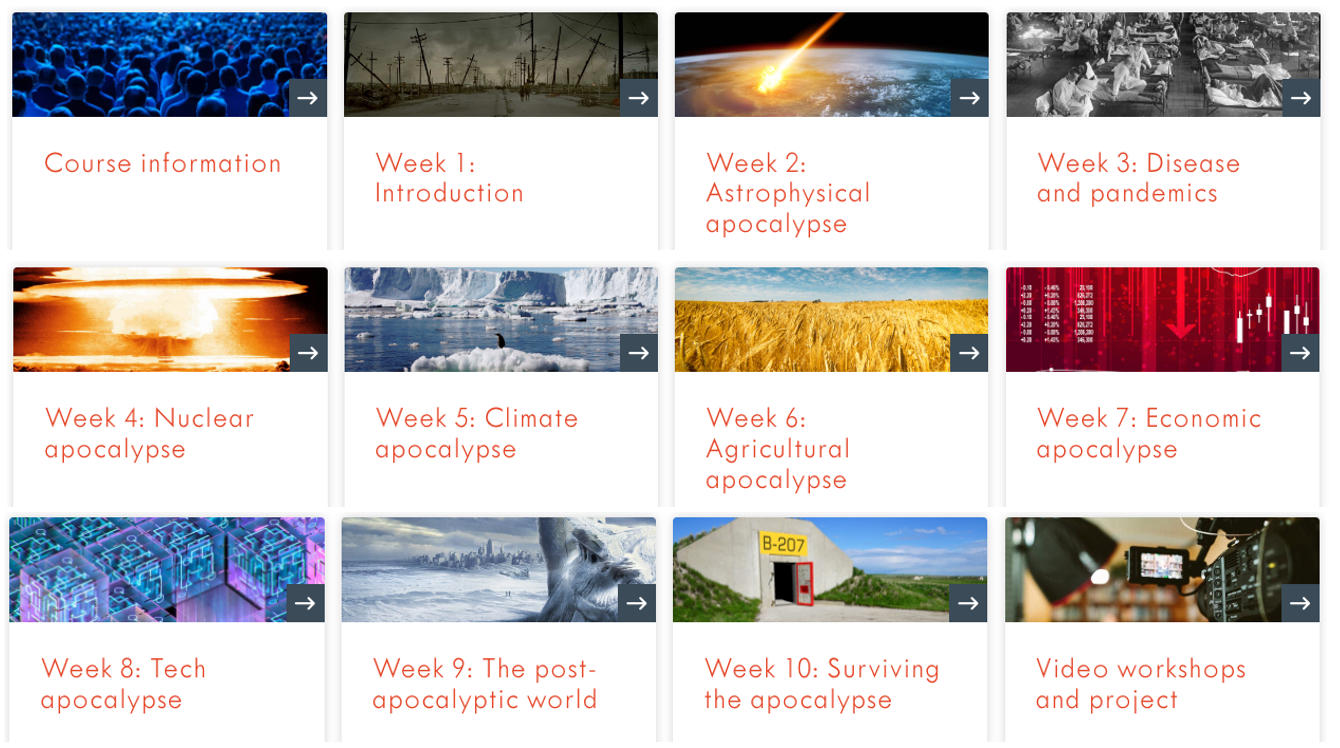Open the Course information card

163,163
